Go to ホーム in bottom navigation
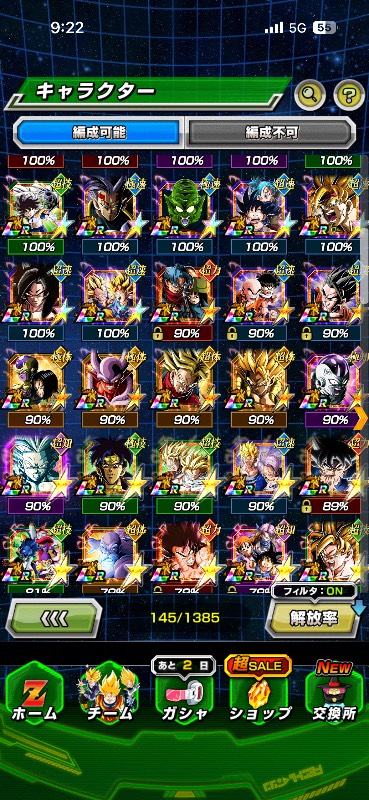This screenshot has height=800, width=369. 34,693
